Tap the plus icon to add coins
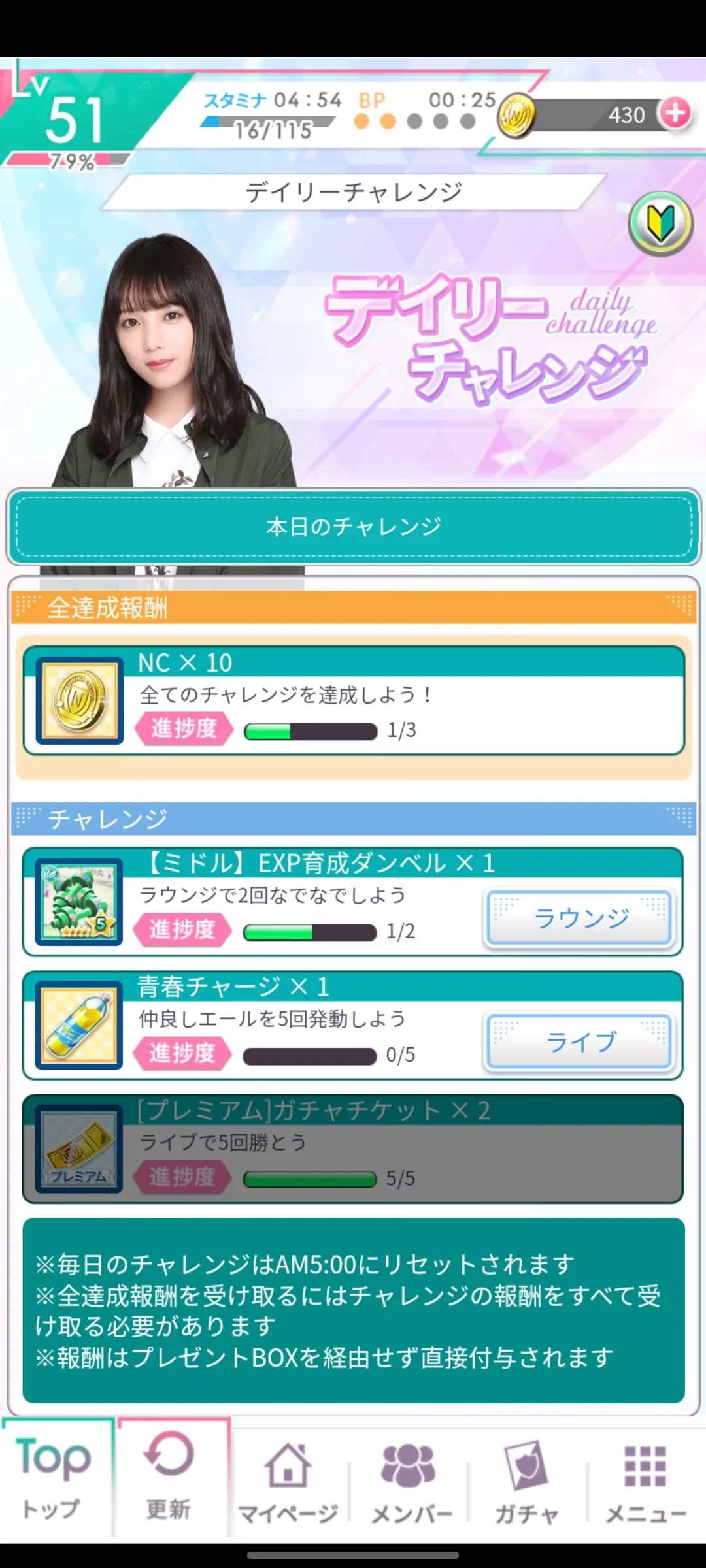 click(675, 114)
